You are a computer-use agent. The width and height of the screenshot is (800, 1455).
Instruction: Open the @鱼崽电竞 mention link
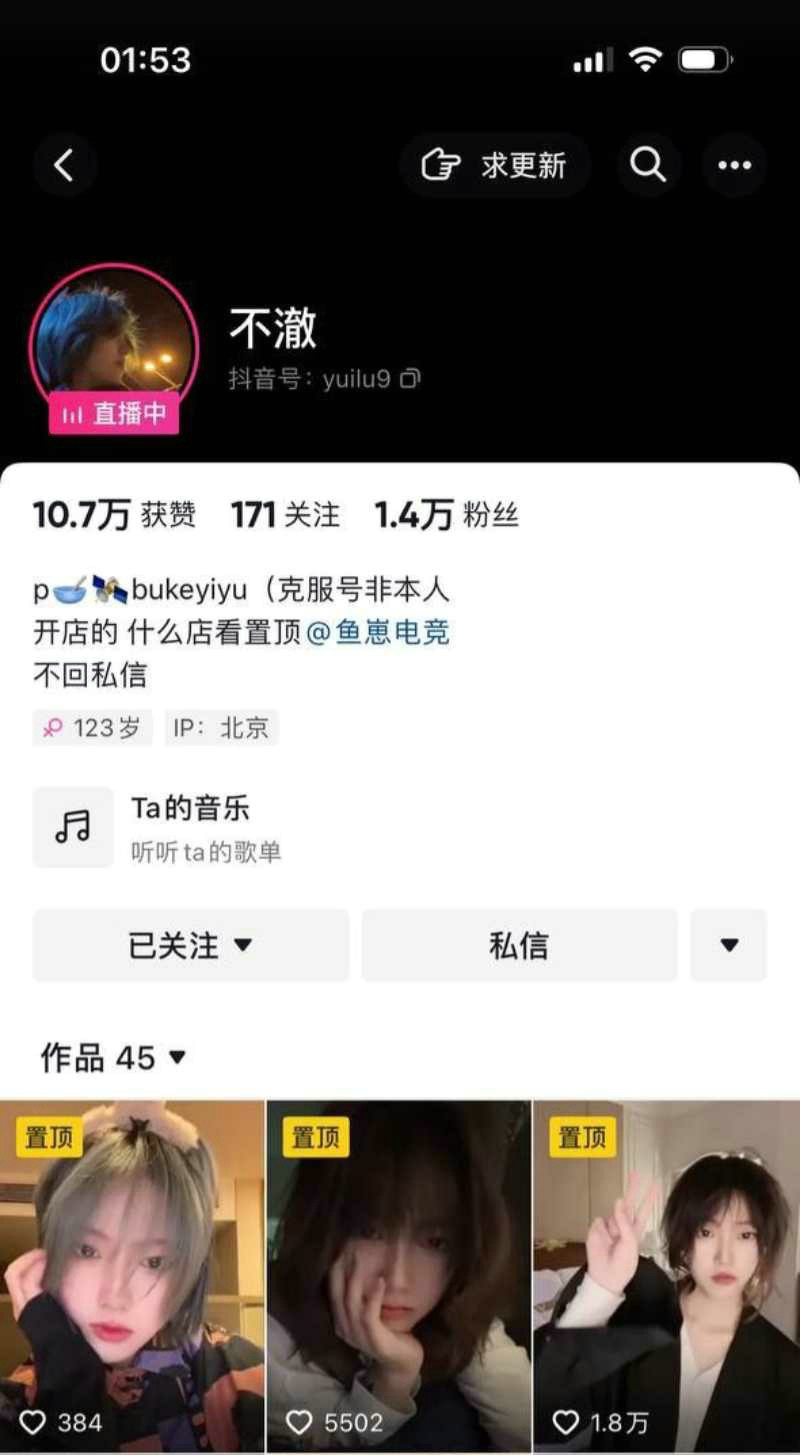pyautogui.click(x=378, y=633)
